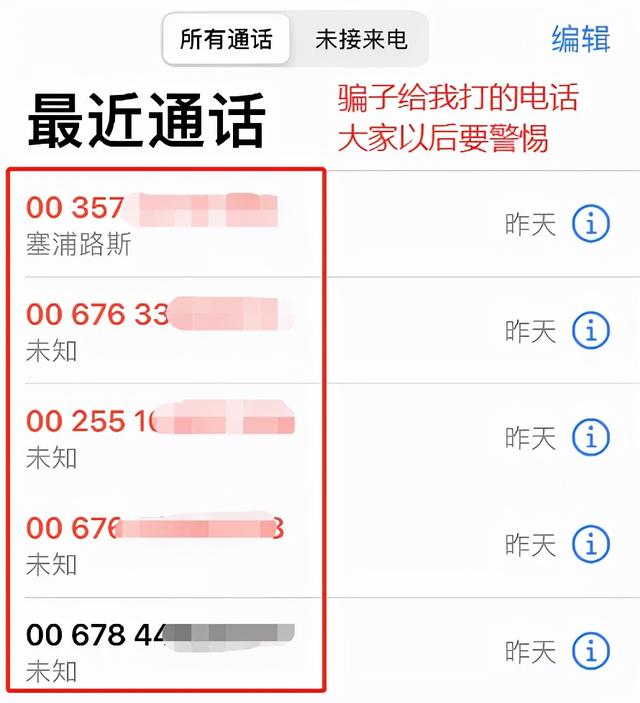Open info for the 00 676 33 call
The height and width of the screenshot is (703, 640).
[x=591, y=331]
